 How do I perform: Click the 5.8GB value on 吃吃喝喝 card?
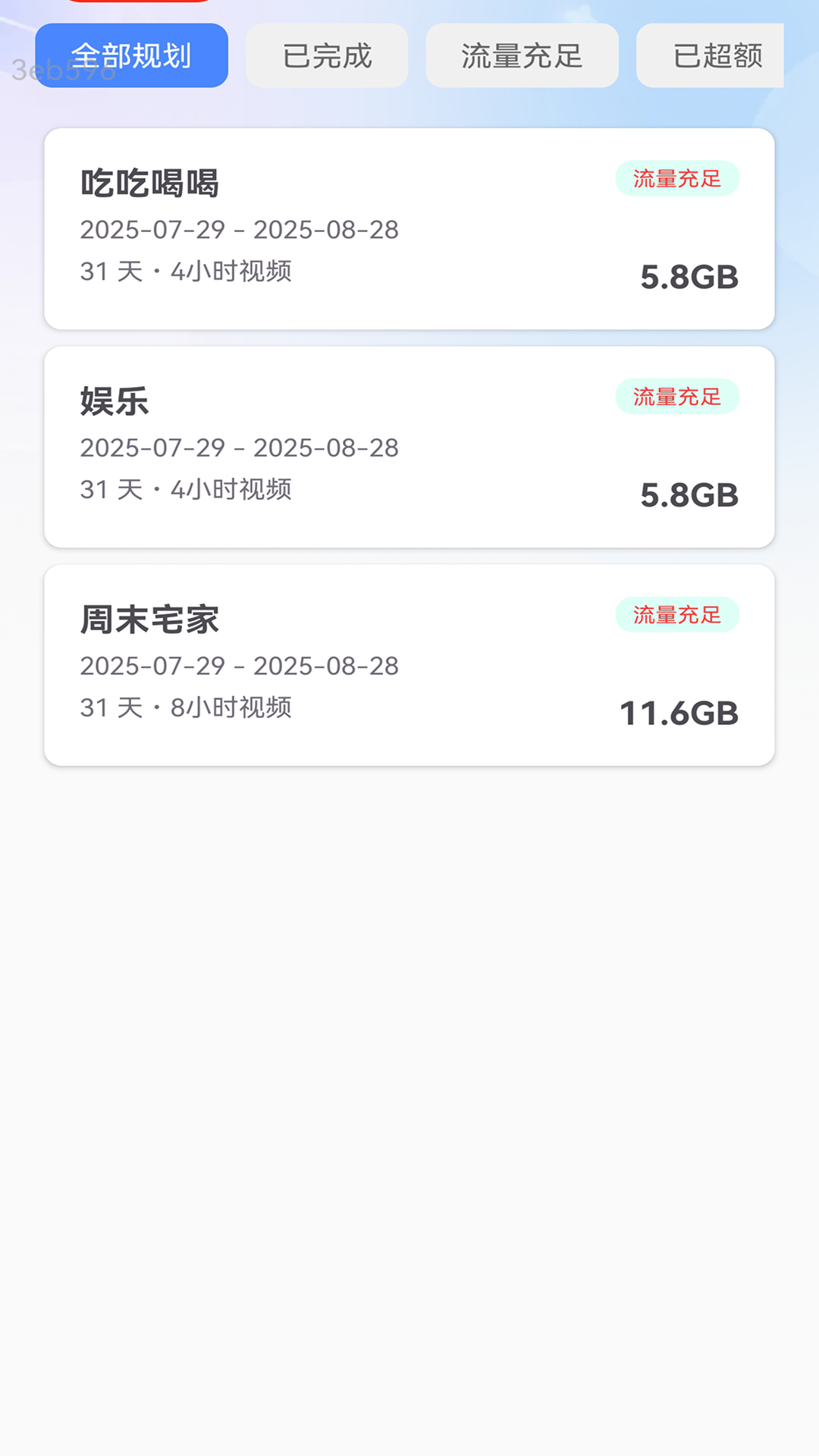(x=689, y=277)
